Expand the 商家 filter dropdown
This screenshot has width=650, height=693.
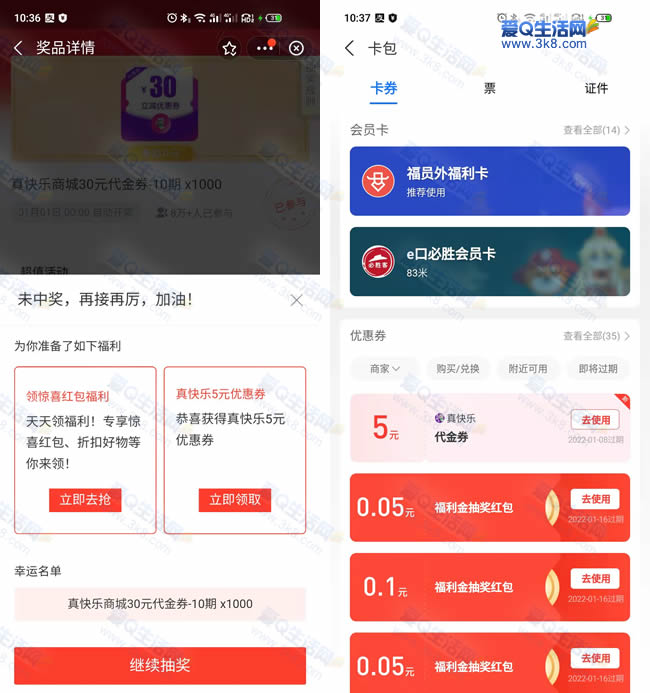(x=385, y=369)
